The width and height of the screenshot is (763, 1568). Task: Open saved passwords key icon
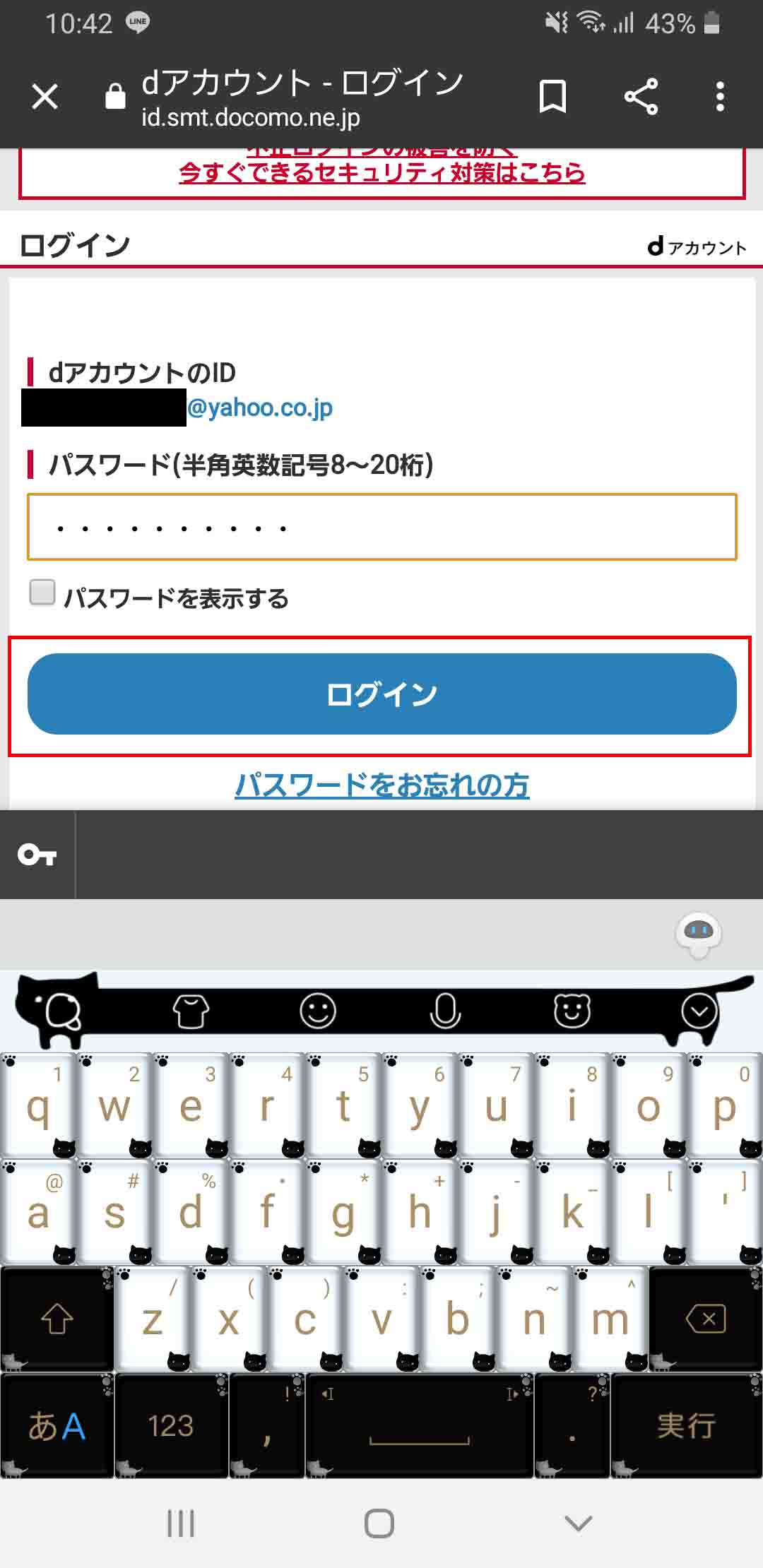[x=37, y=855]
